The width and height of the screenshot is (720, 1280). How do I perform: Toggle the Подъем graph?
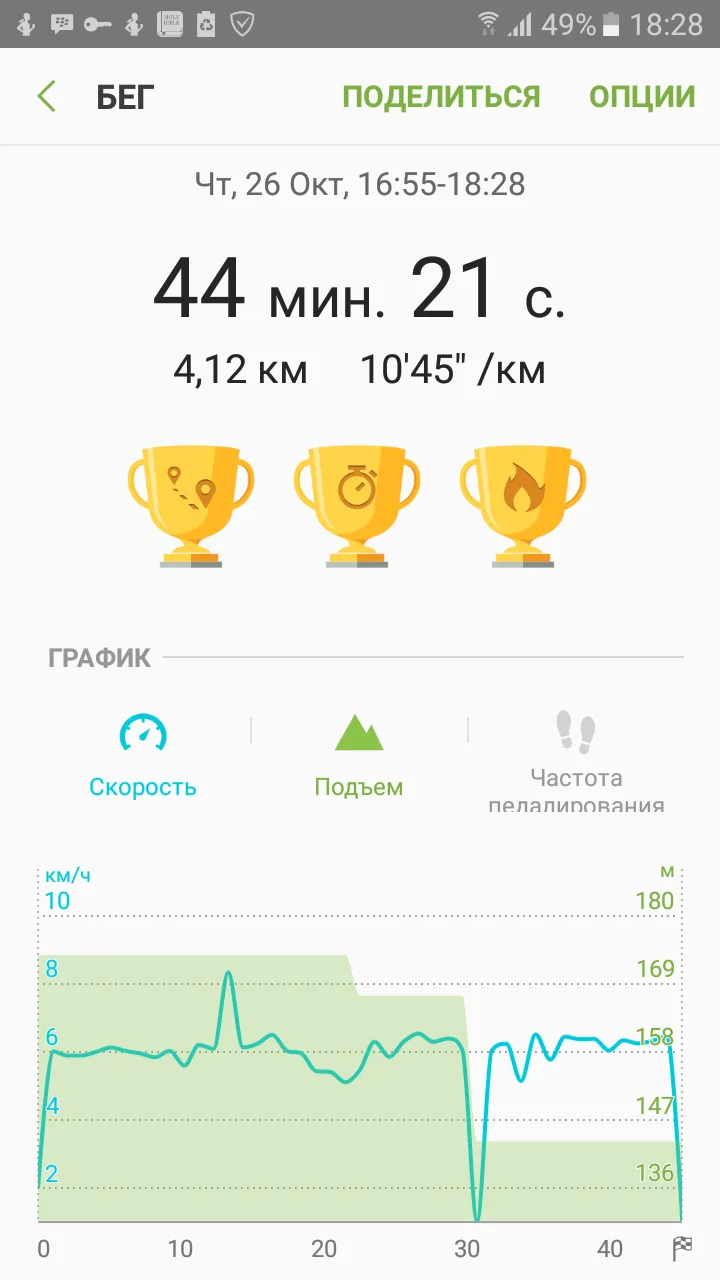(359, 755)
